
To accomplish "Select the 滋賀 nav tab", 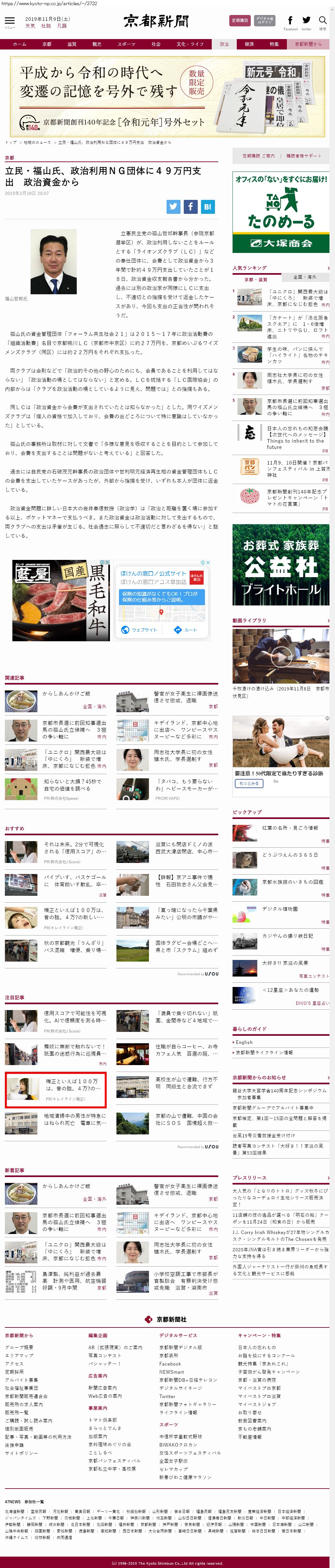I will pos(72,45).
